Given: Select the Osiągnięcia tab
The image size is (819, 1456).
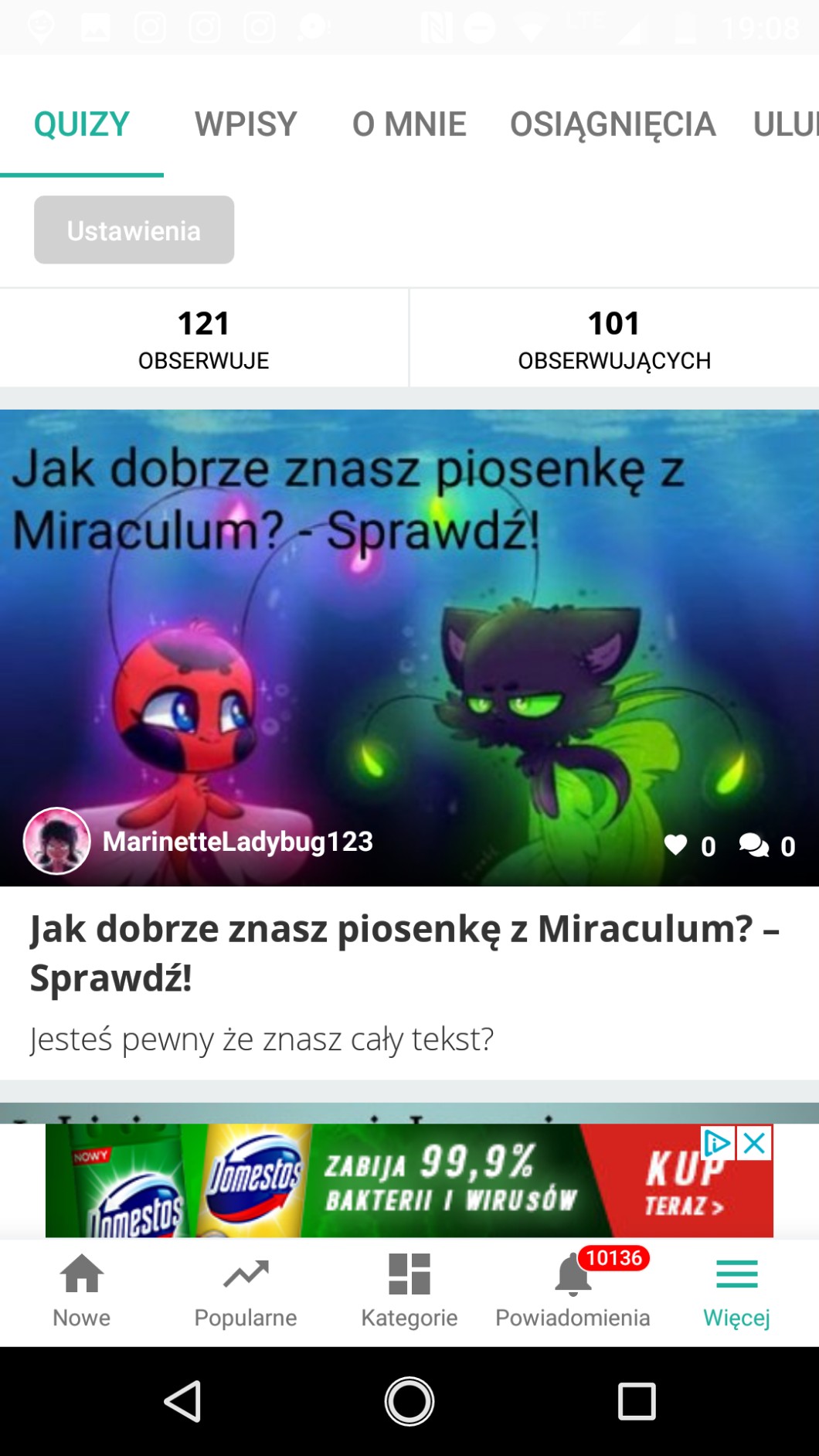Looking at the screenshot, I should [x=612, y=124].
